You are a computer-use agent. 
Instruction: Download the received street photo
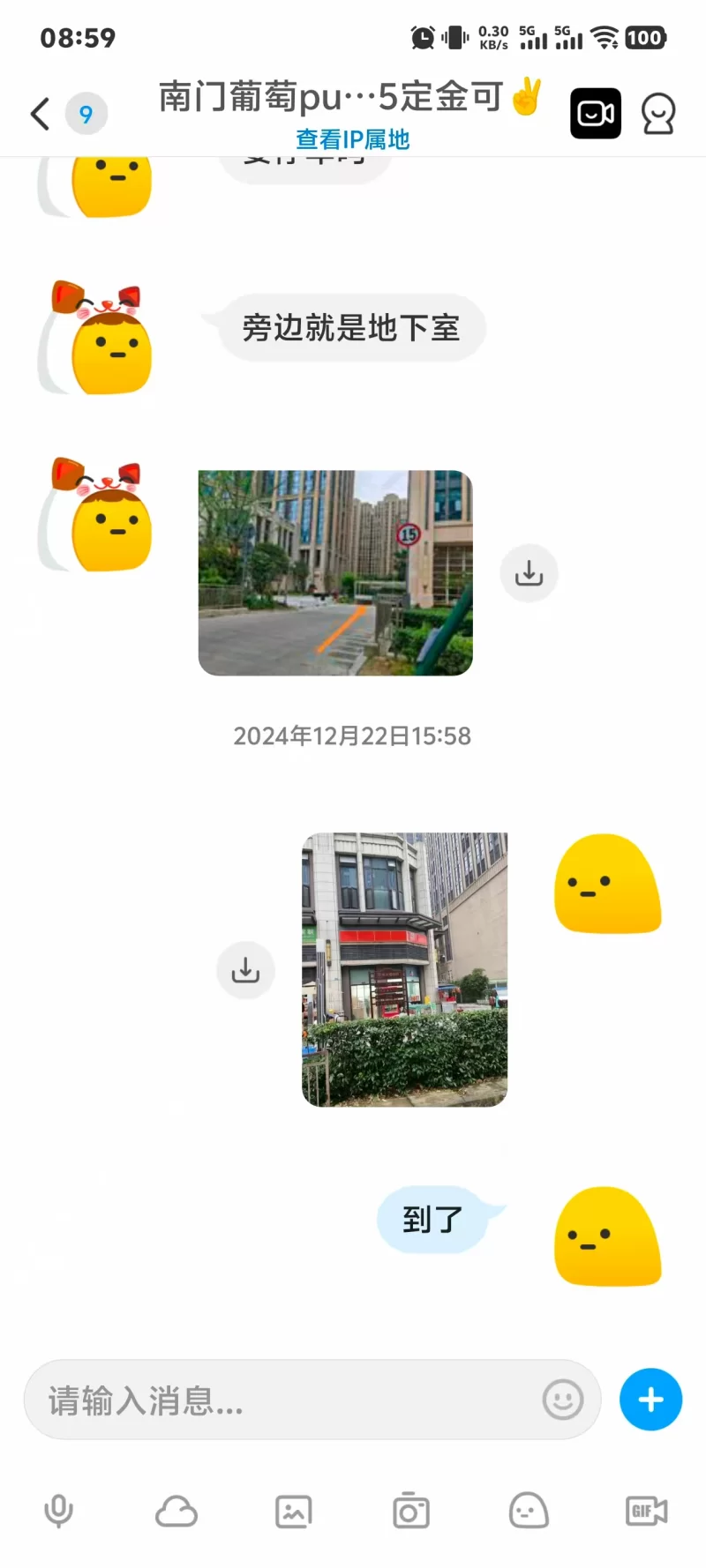(x=529, y=573)
